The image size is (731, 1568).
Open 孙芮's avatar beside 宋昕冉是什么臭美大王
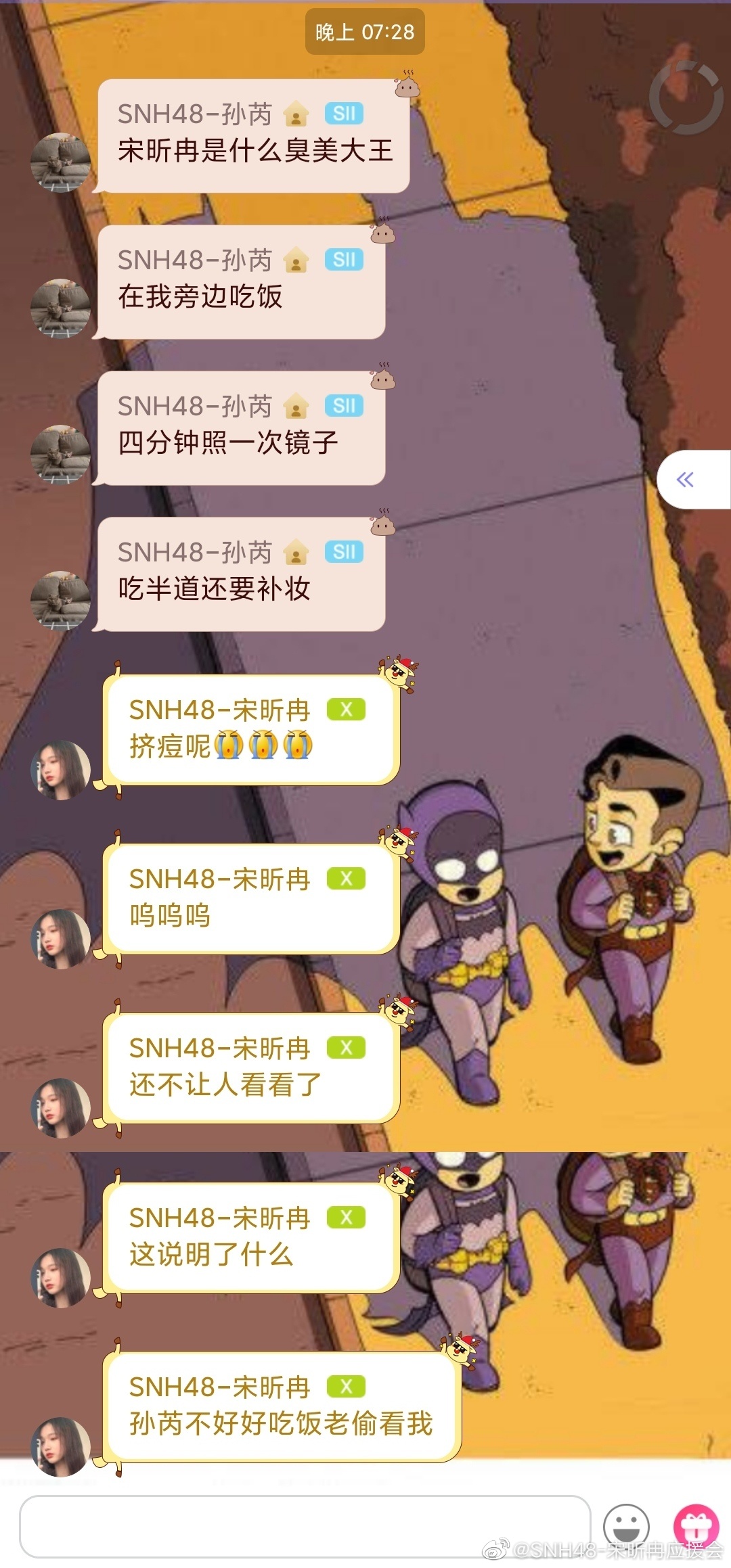click(61, 162)
